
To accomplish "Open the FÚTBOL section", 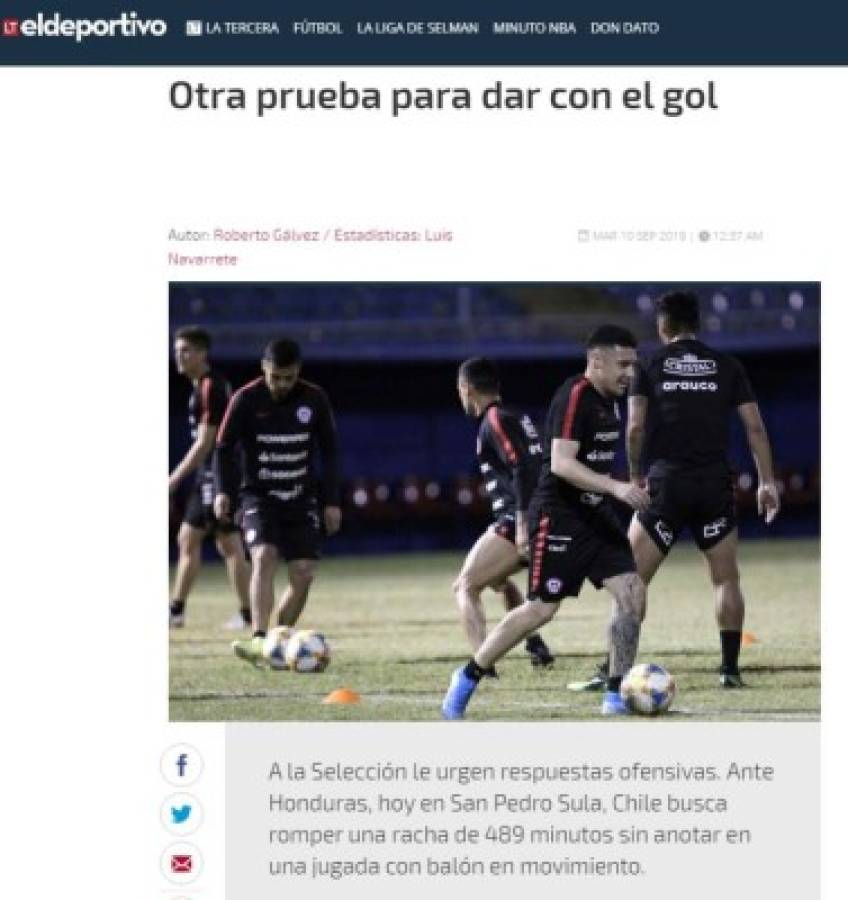I will 316,28.
